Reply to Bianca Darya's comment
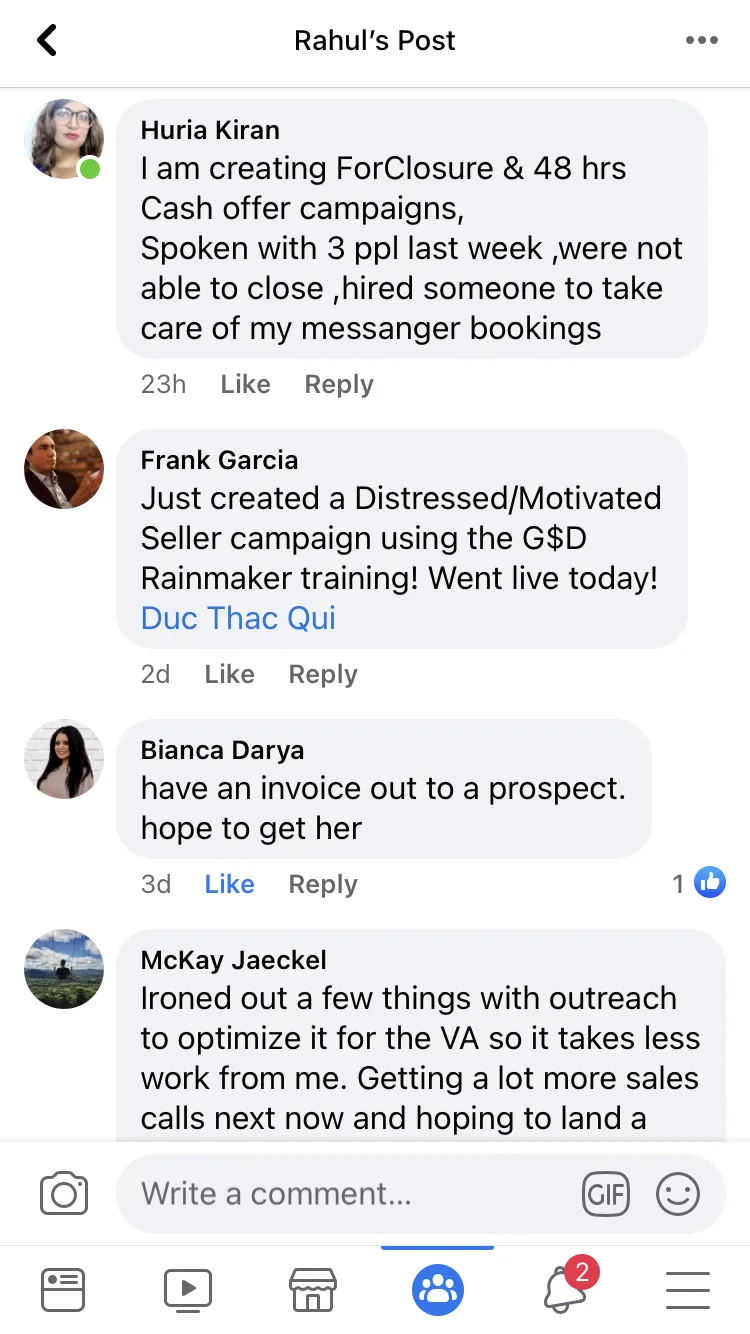This screenshot has width=750, height=1334. 323,884
